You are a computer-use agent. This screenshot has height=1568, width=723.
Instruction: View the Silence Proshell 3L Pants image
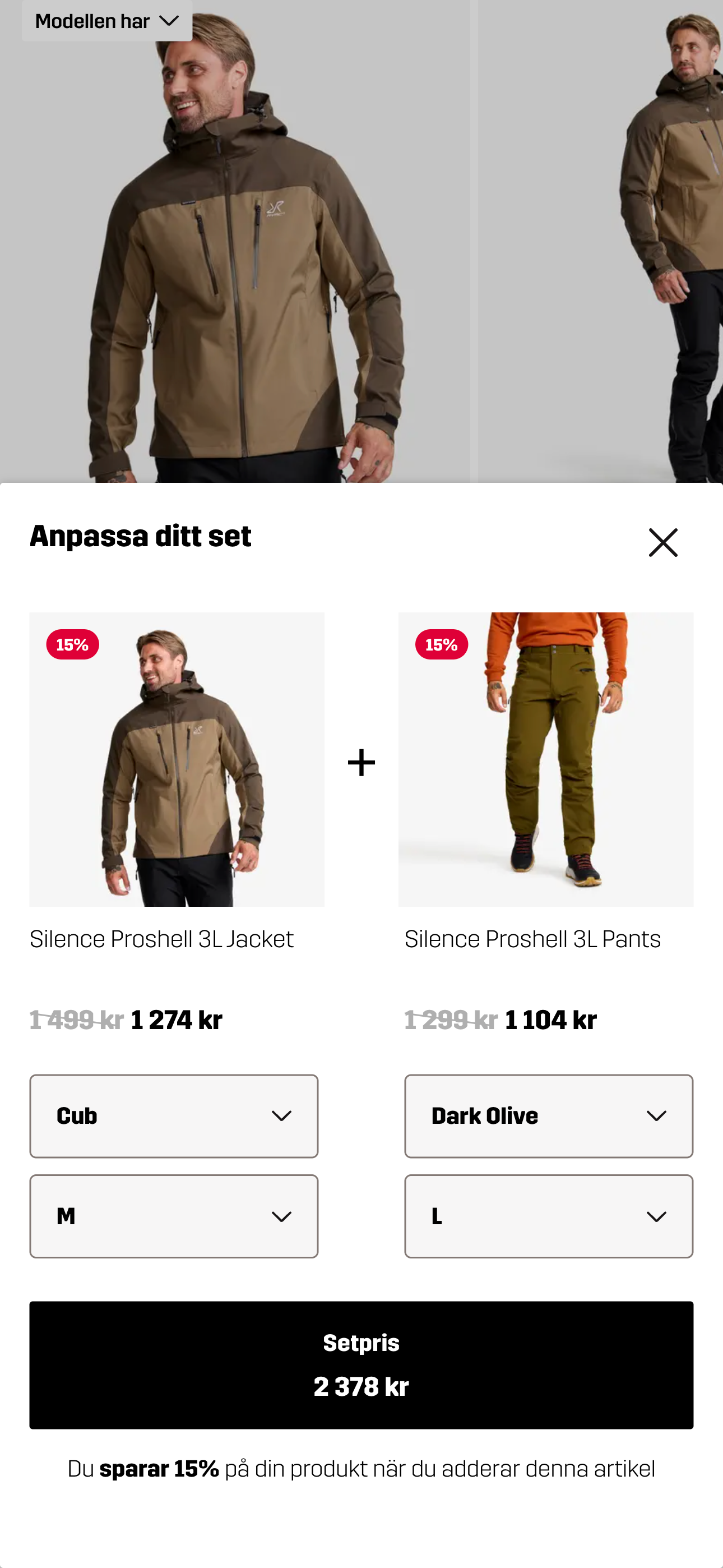click(x=545, y=759)
